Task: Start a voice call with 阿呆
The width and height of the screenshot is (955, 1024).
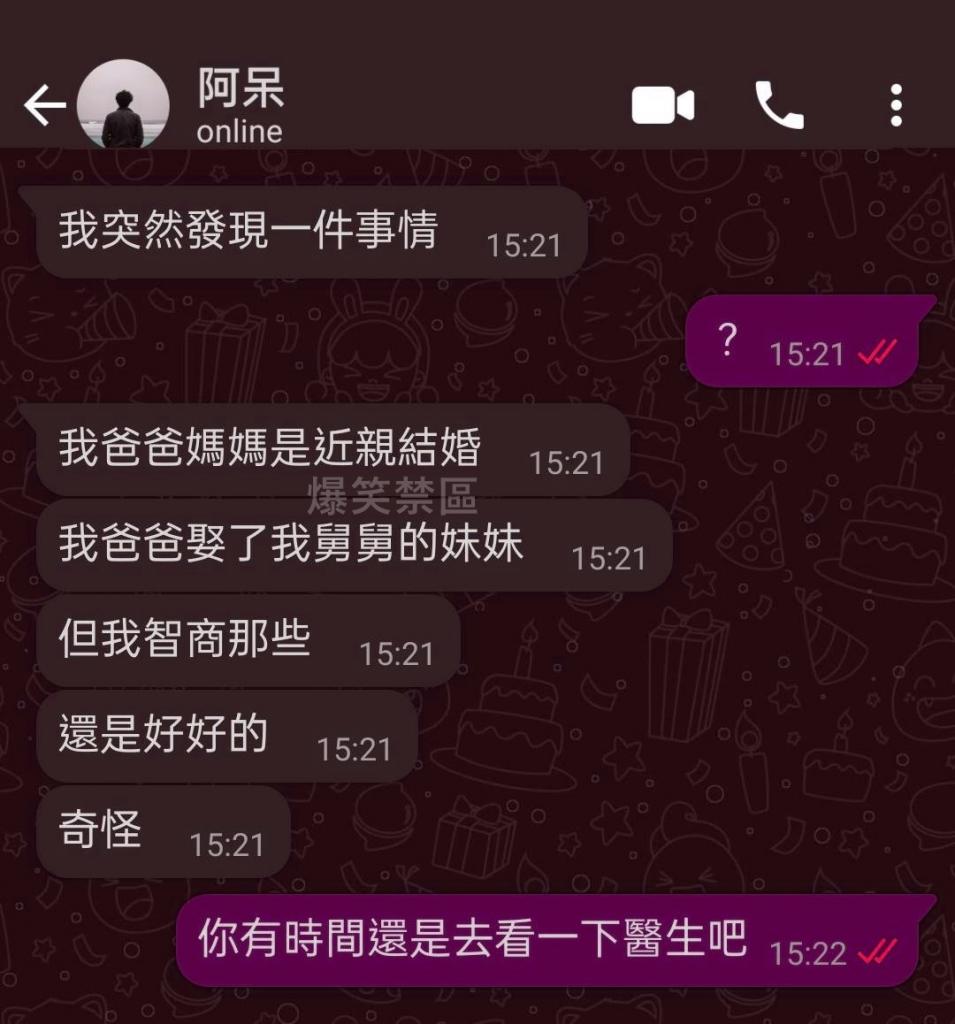Action: 779,105
